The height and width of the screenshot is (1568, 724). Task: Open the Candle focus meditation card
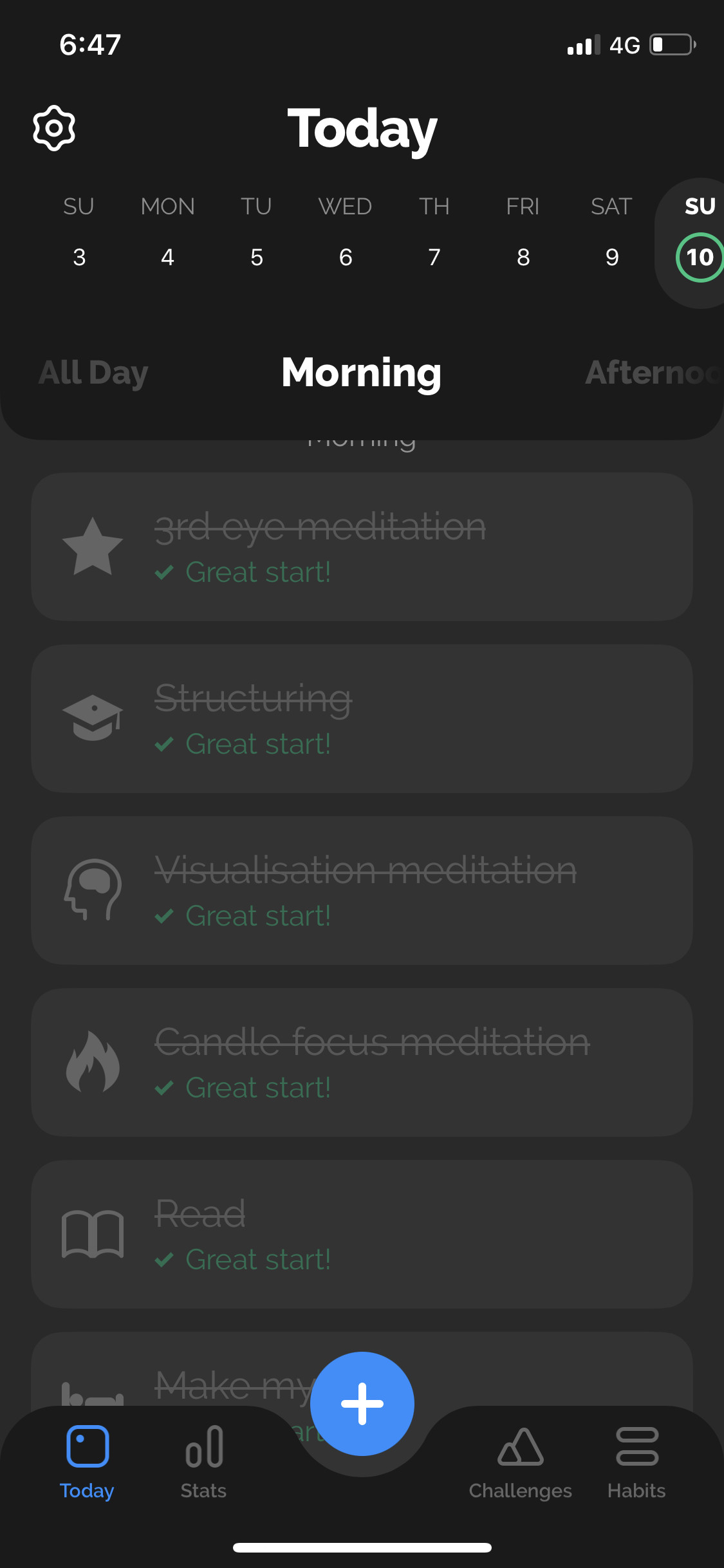click(x=362, y=1063)
